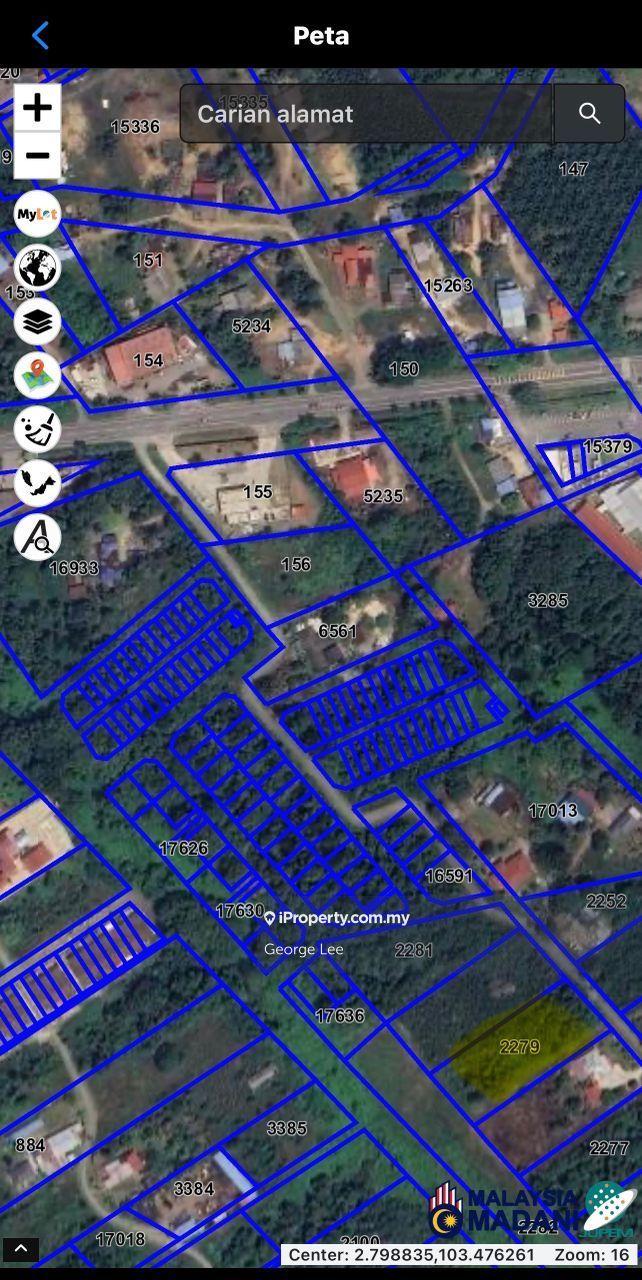This screenshot has height=1280, width=642.
Task: Open the map layers panel
Action: pyautogui.click(x=37, y=322)
